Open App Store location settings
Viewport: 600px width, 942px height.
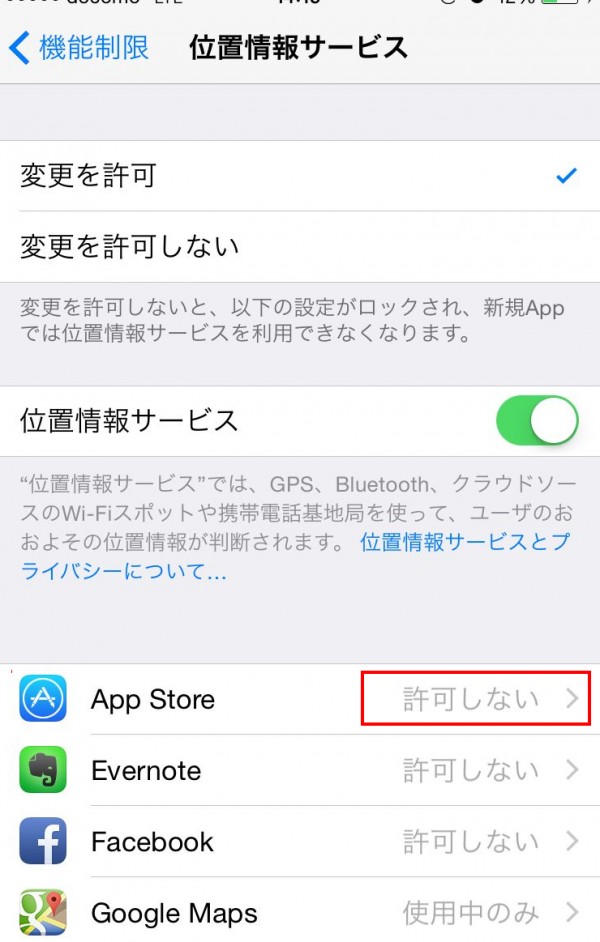299,699
